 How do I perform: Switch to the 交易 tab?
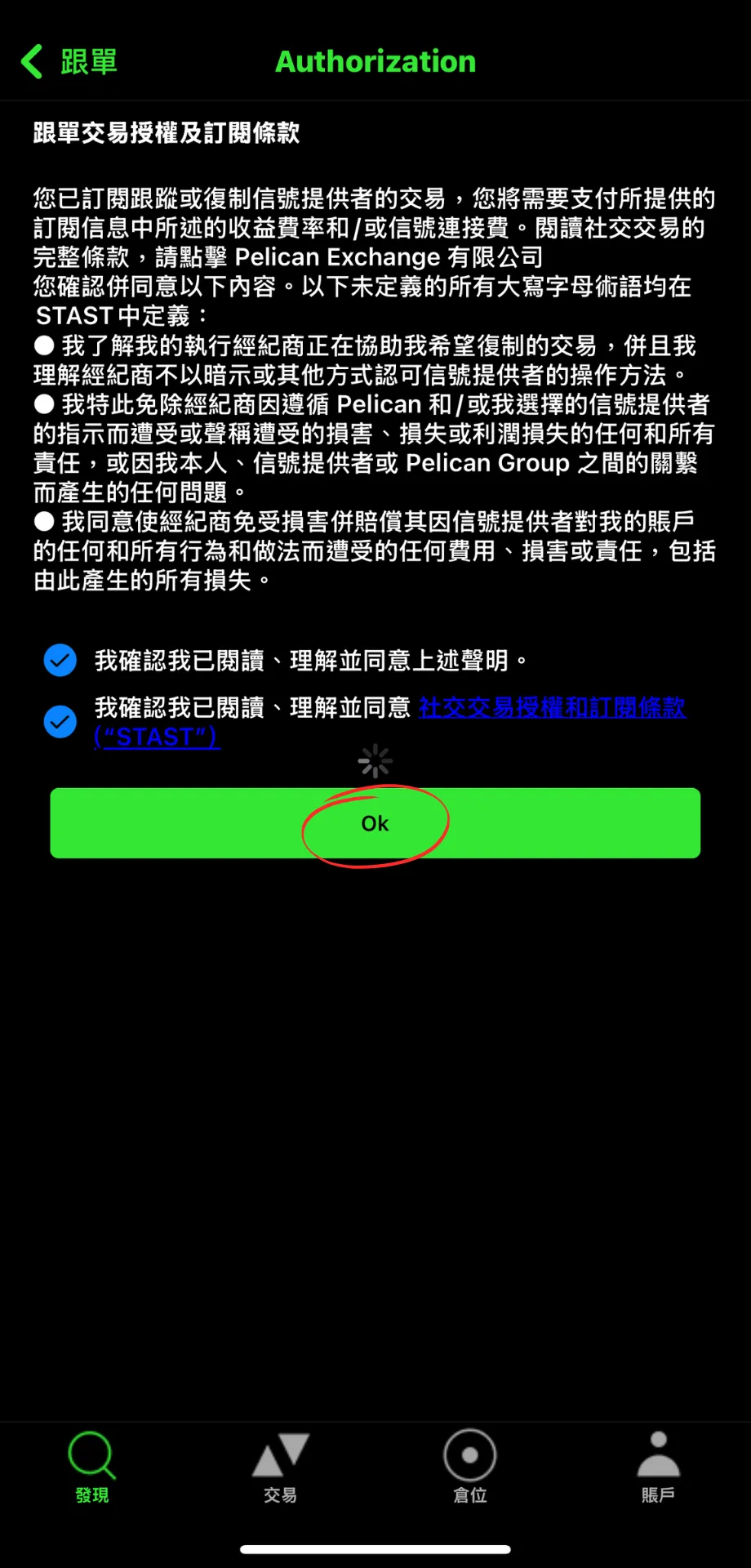point(281,1468)
